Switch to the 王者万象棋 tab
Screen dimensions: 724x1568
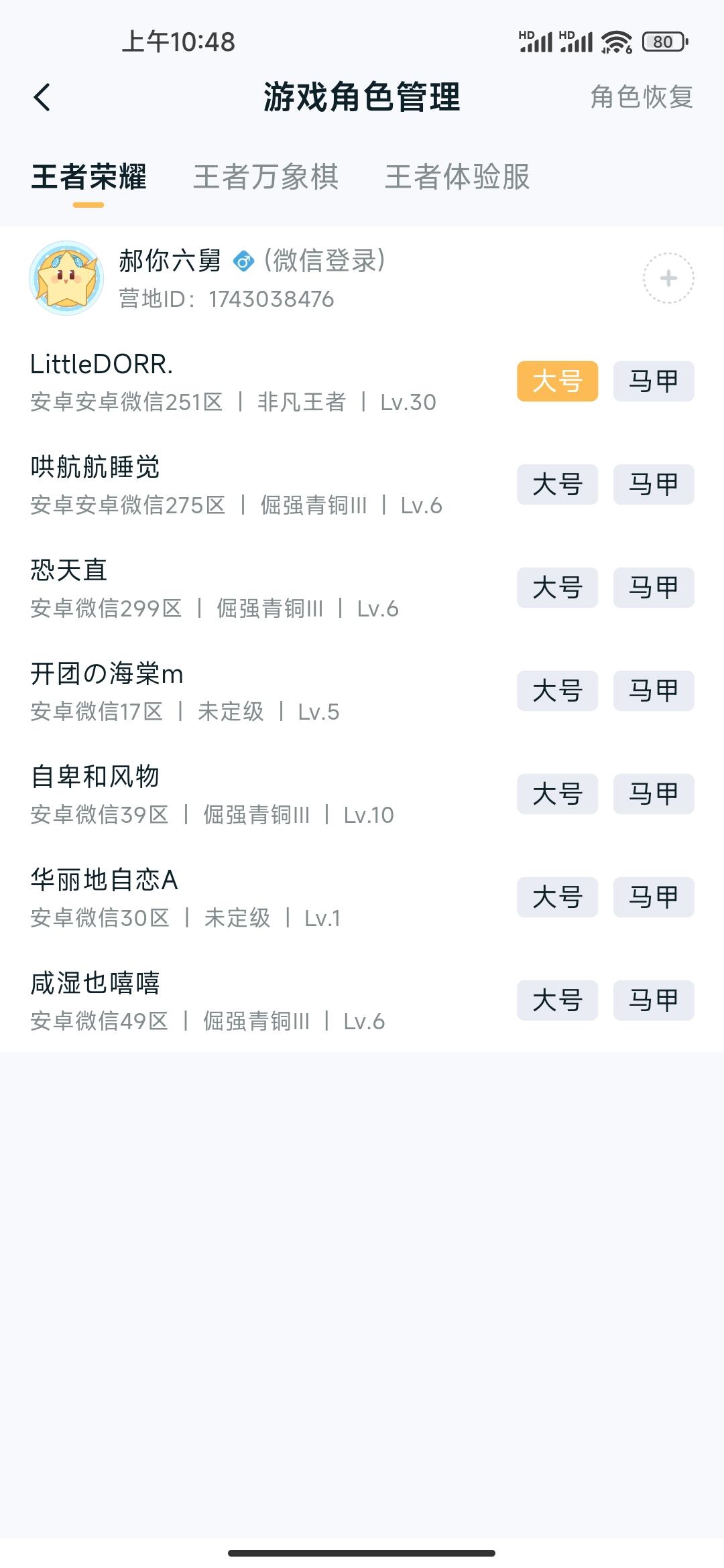click(266, 178)
